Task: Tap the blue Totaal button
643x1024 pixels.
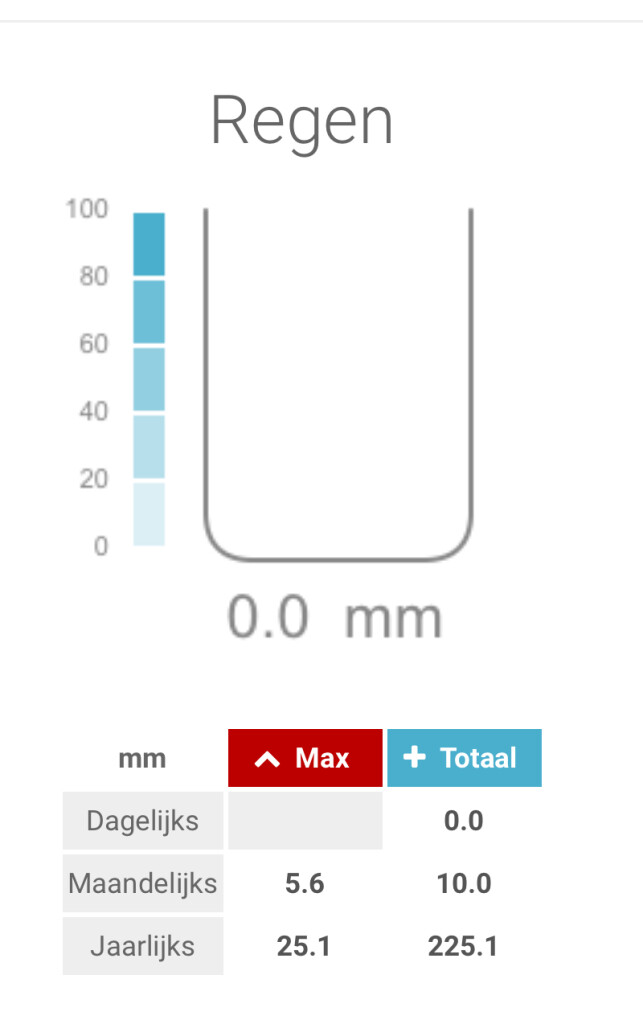Action: (x=464, y=758)
